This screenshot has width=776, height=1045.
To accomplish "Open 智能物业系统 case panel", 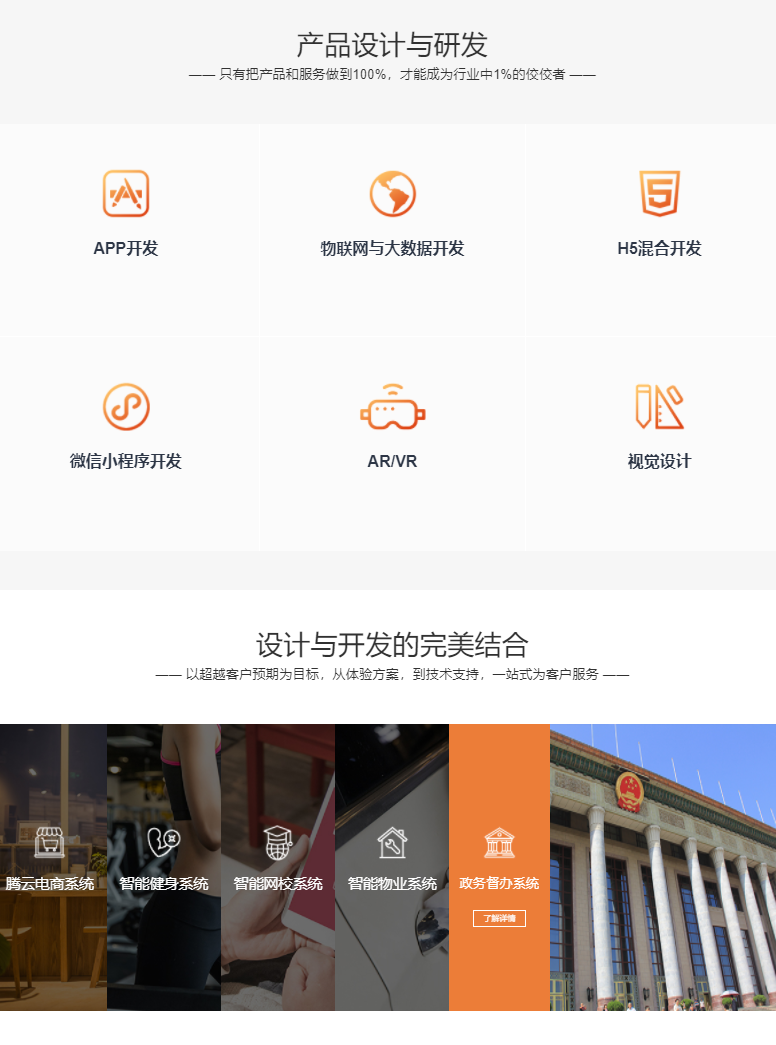I will pos(392,866).
